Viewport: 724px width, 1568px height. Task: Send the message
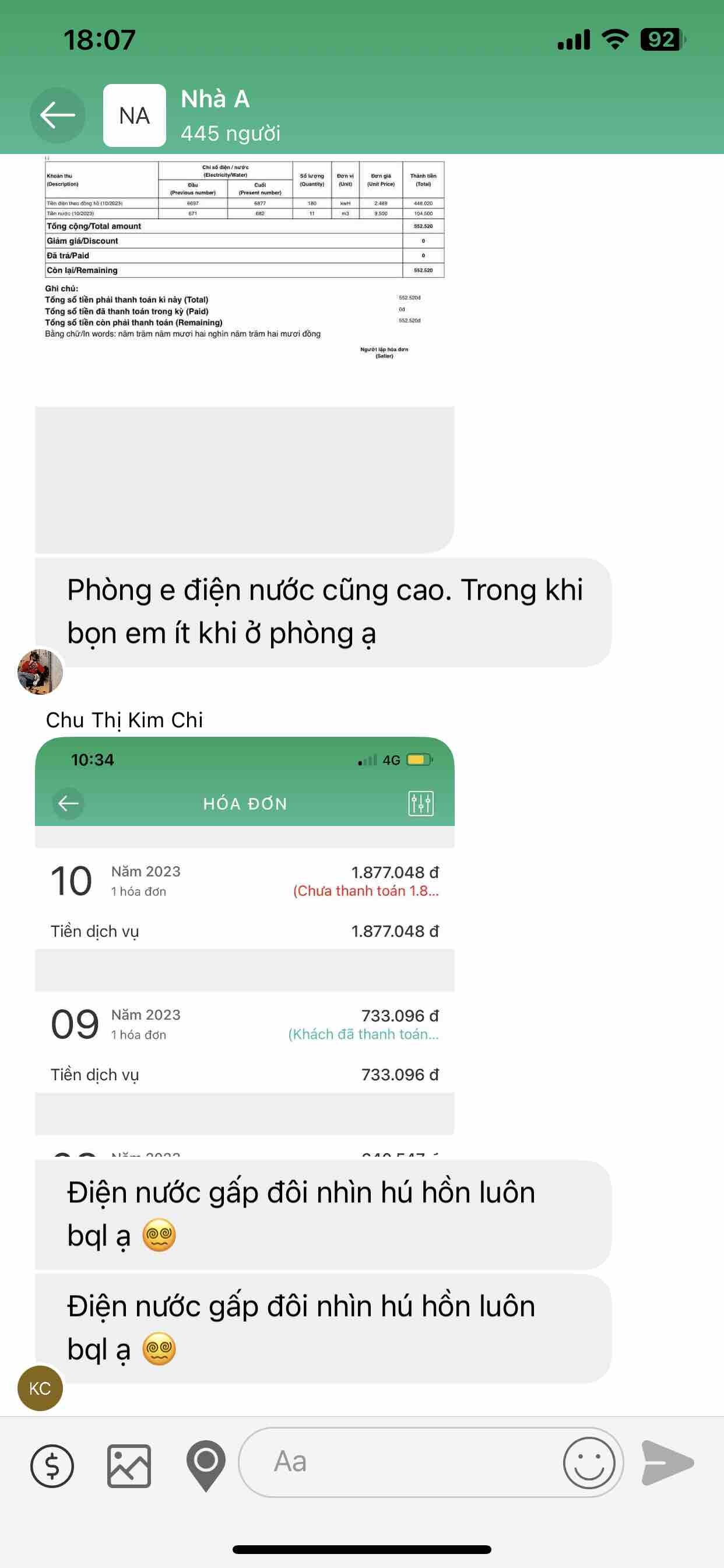click(667, 1462)
